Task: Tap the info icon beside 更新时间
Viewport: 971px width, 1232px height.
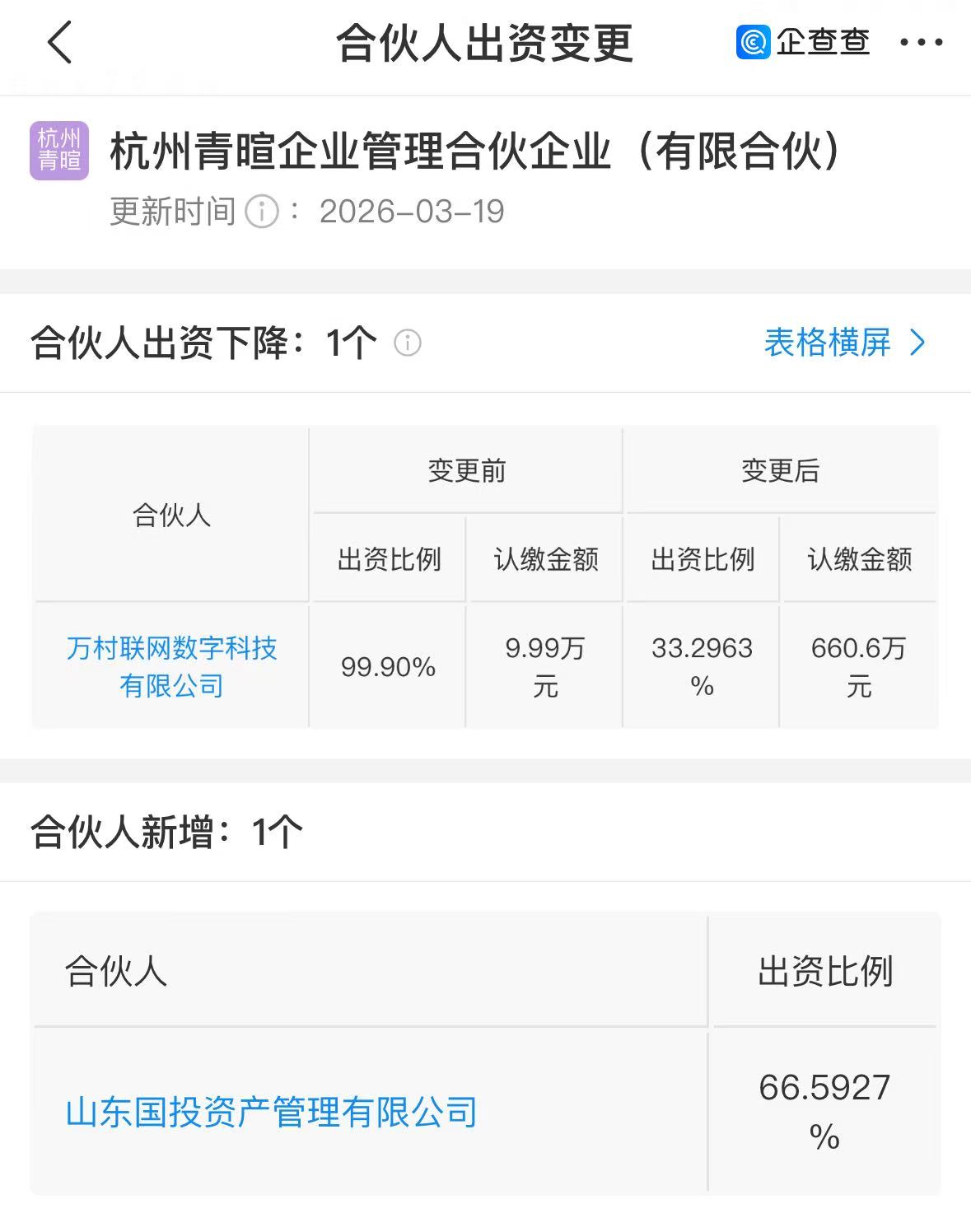Action: click(263, 212)
